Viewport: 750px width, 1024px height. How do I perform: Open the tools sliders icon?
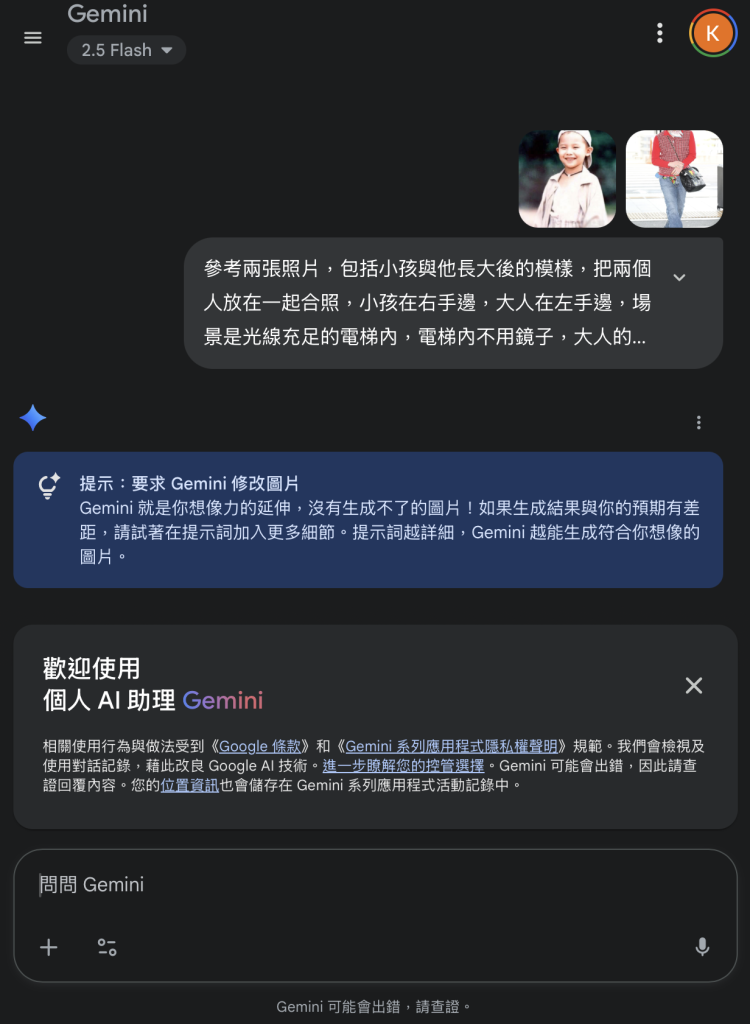107,947
